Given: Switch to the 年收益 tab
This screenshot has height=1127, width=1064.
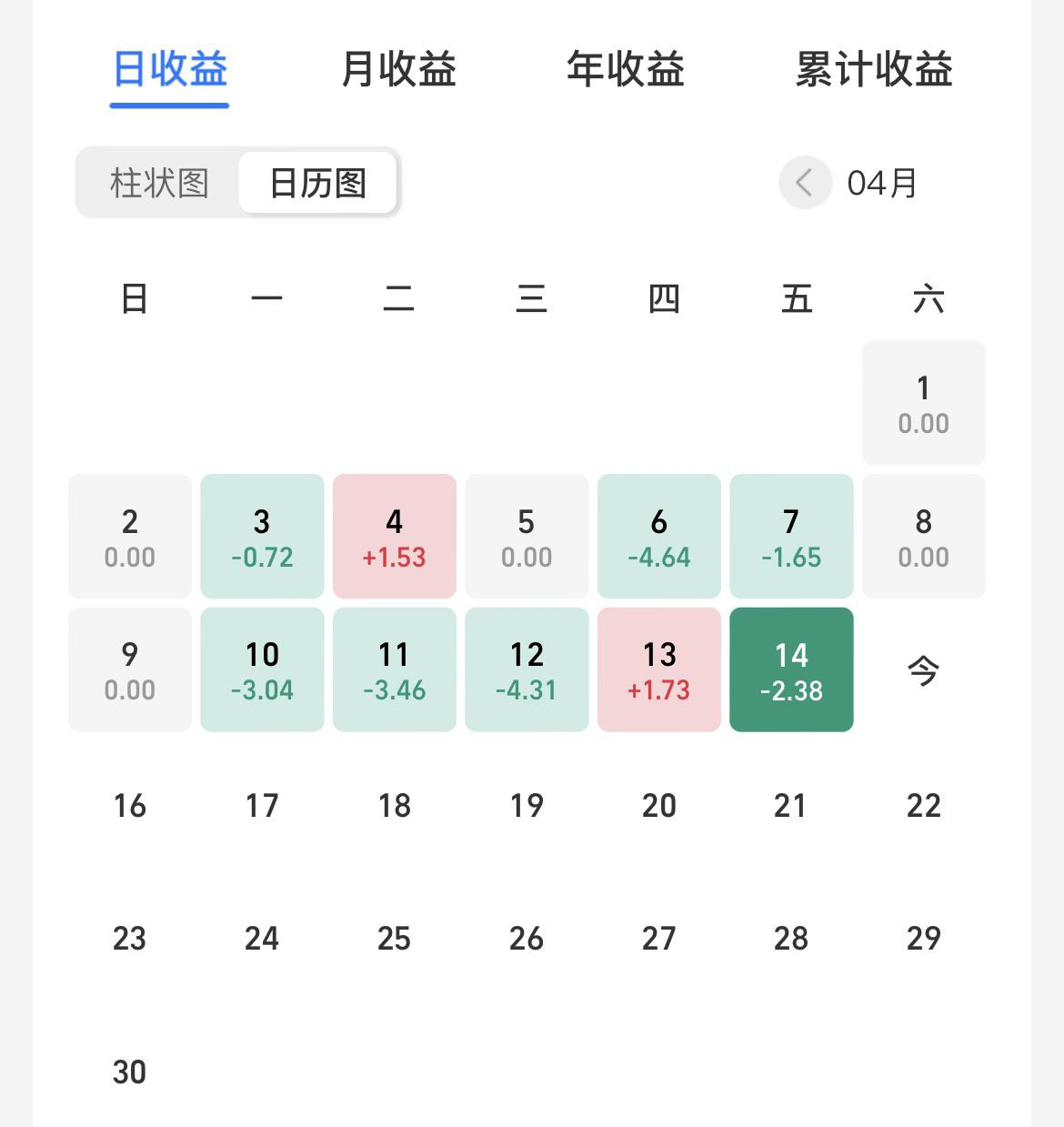Looking at the screenshot, I should pos(625,70).
